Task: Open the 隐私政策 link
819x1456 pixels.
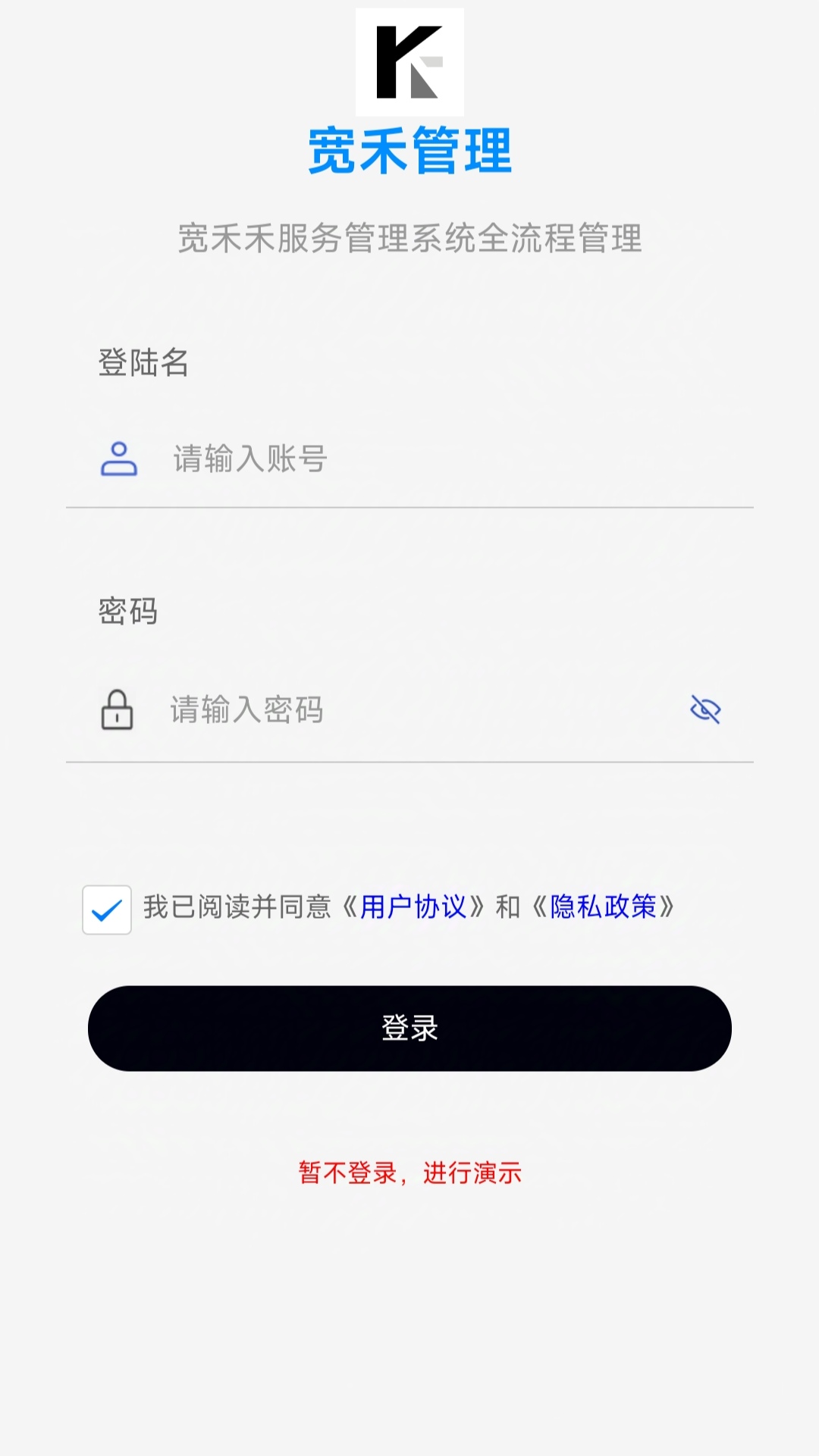Action: [x=603, y=906]
